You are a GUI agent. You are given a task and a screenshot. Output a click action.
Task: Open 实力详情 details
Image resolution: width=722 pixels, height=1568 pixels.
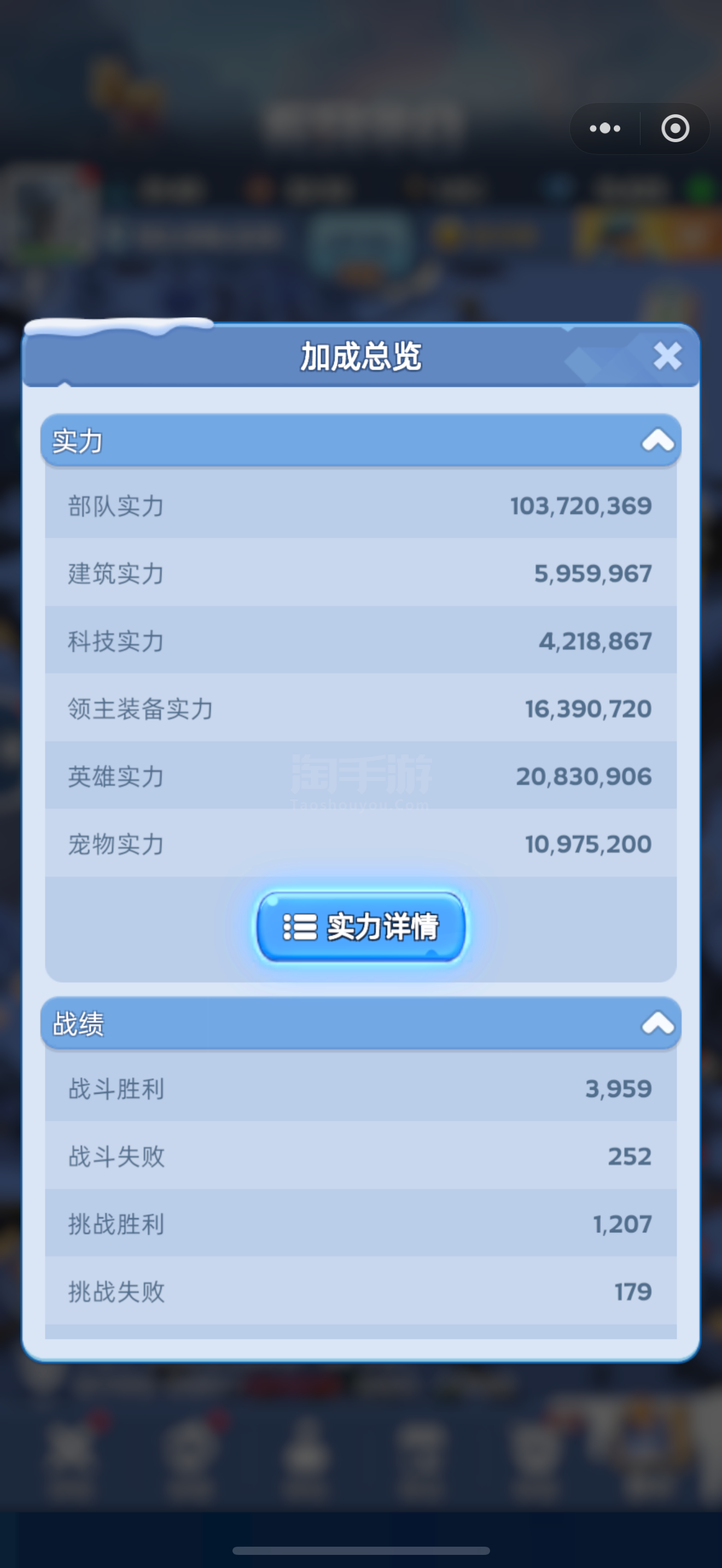click(x=361, y=927)
